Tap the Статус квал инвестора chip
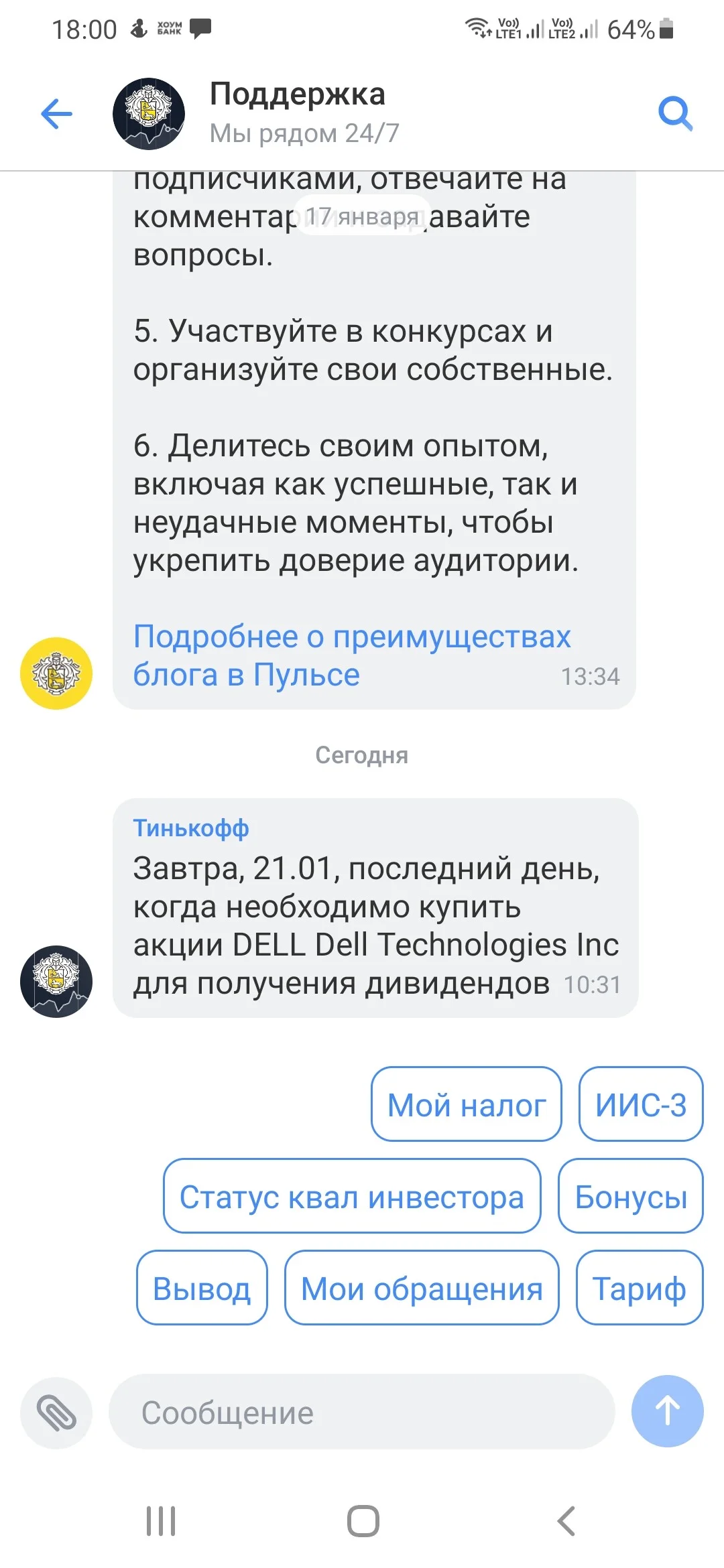Viewport: 724px width, 1568px height. coord(352,1196)
